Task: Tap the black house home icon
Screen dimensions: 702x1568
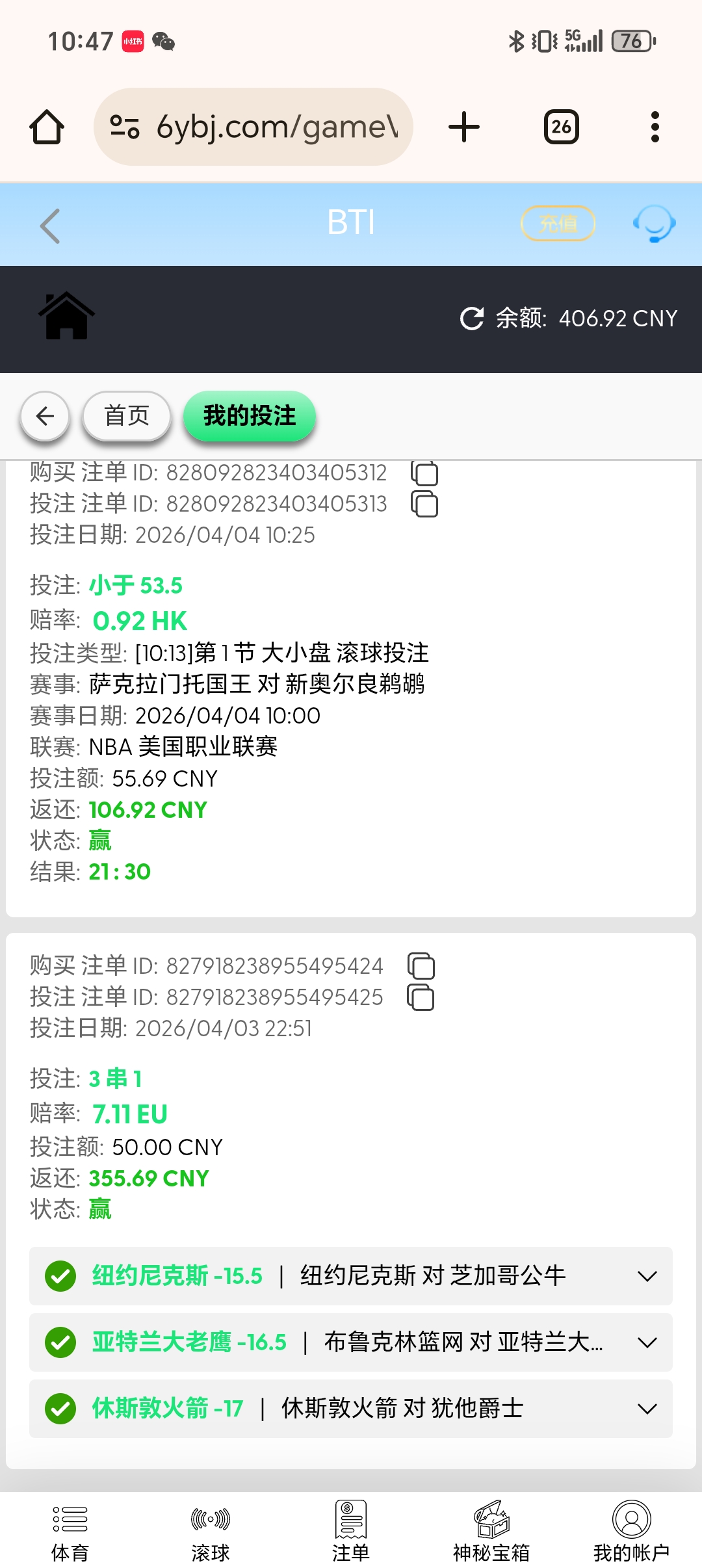Action: [x=66, y=316]
